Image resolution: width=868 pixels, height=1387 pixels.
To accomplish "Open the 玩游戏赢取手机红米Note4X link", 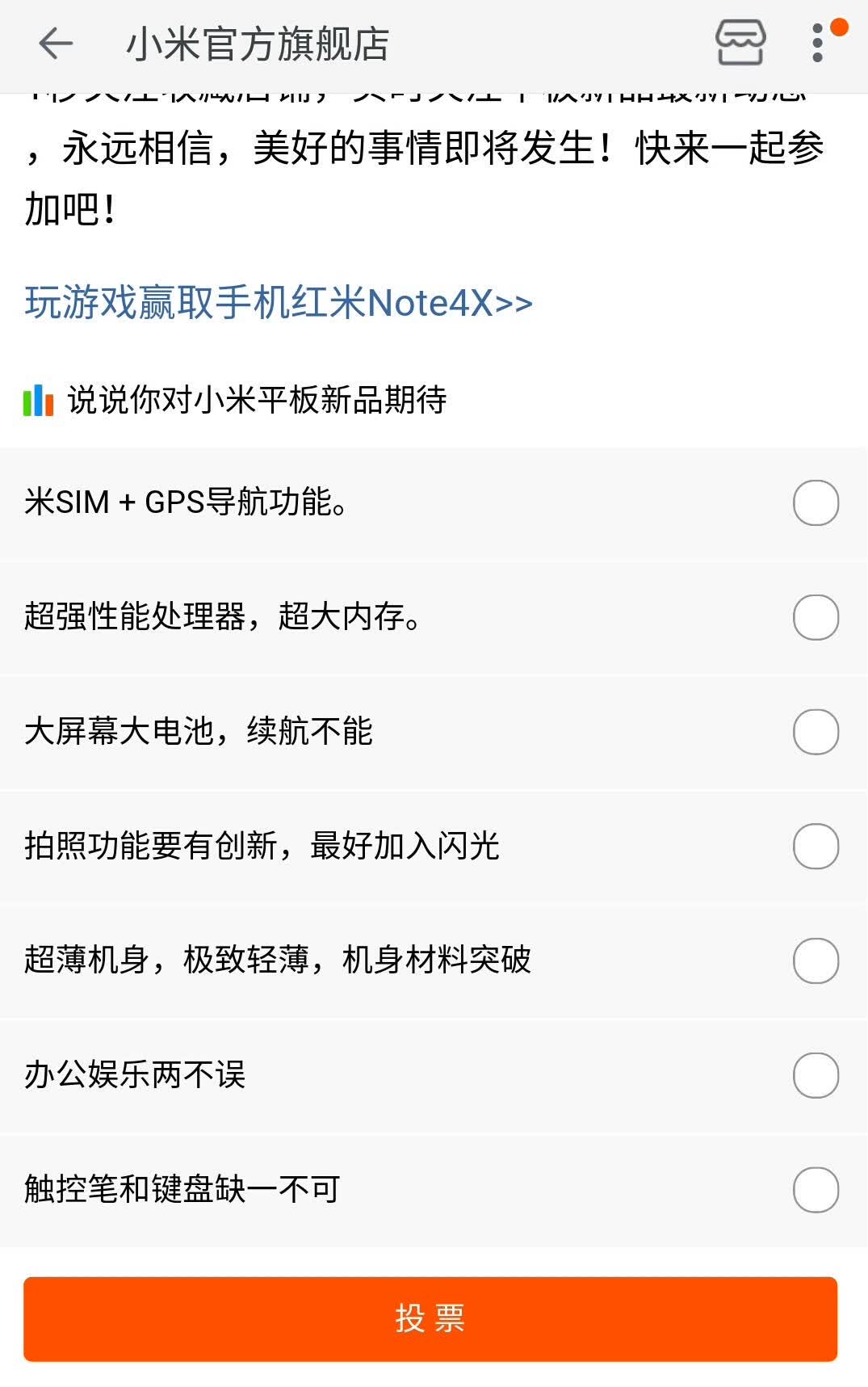I will tap(279, 303).
